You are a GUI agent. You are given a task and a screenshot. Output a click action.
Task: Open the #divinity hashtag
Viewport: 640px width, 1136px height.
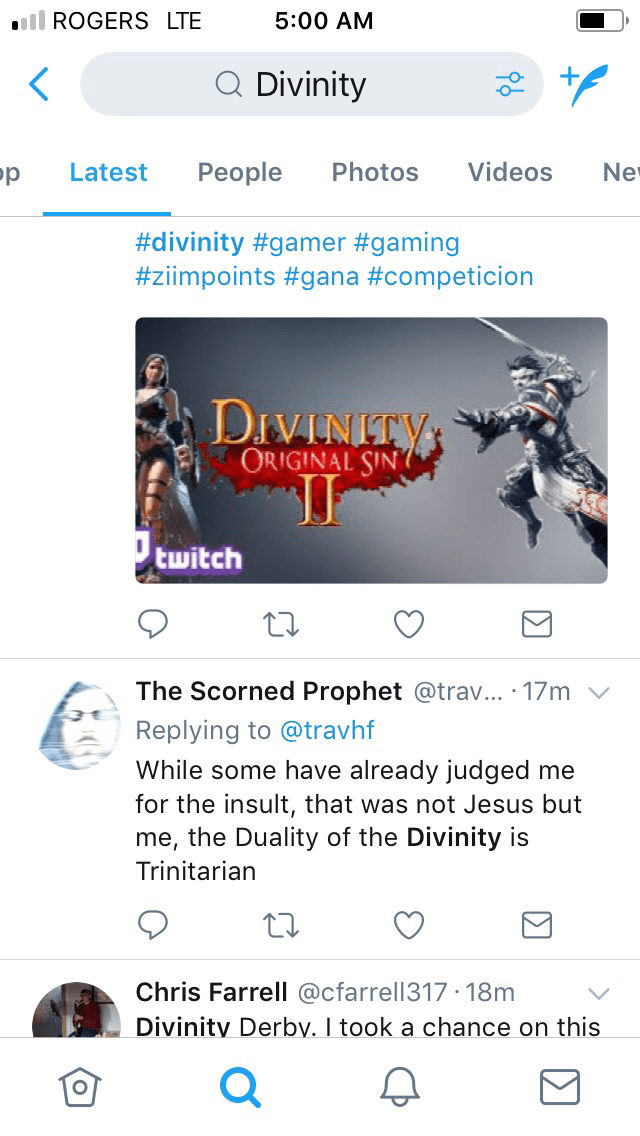point(190,242)
